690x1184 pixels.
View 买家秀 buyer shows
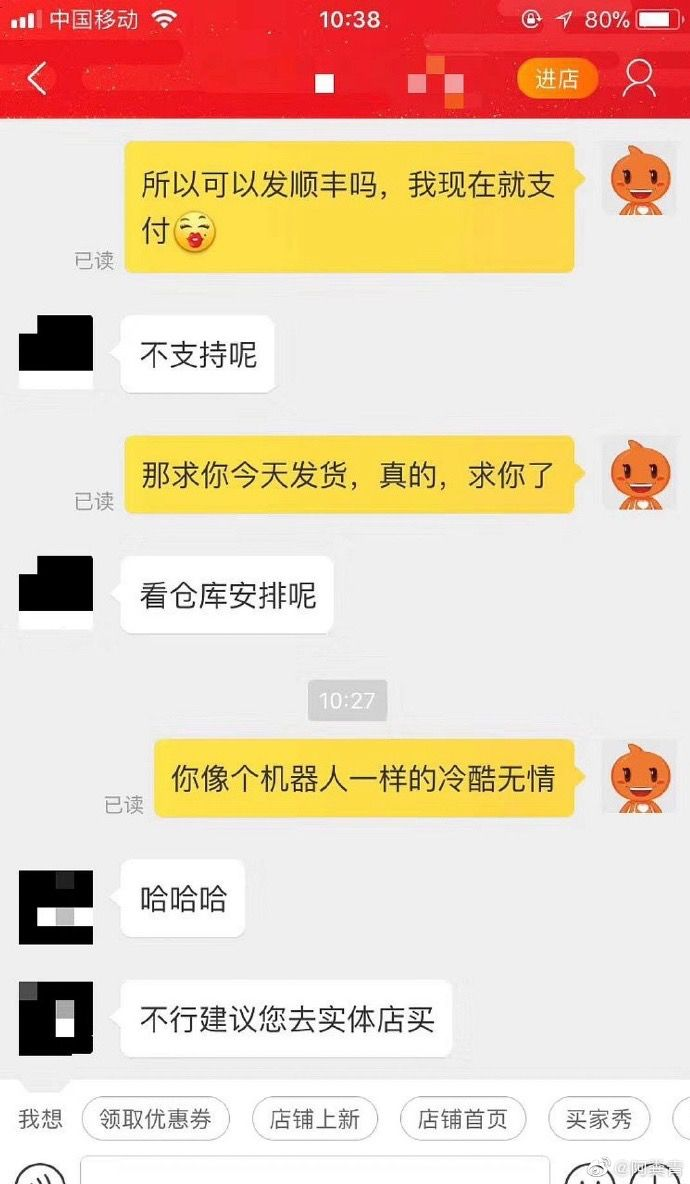[x=598, y=1119]
